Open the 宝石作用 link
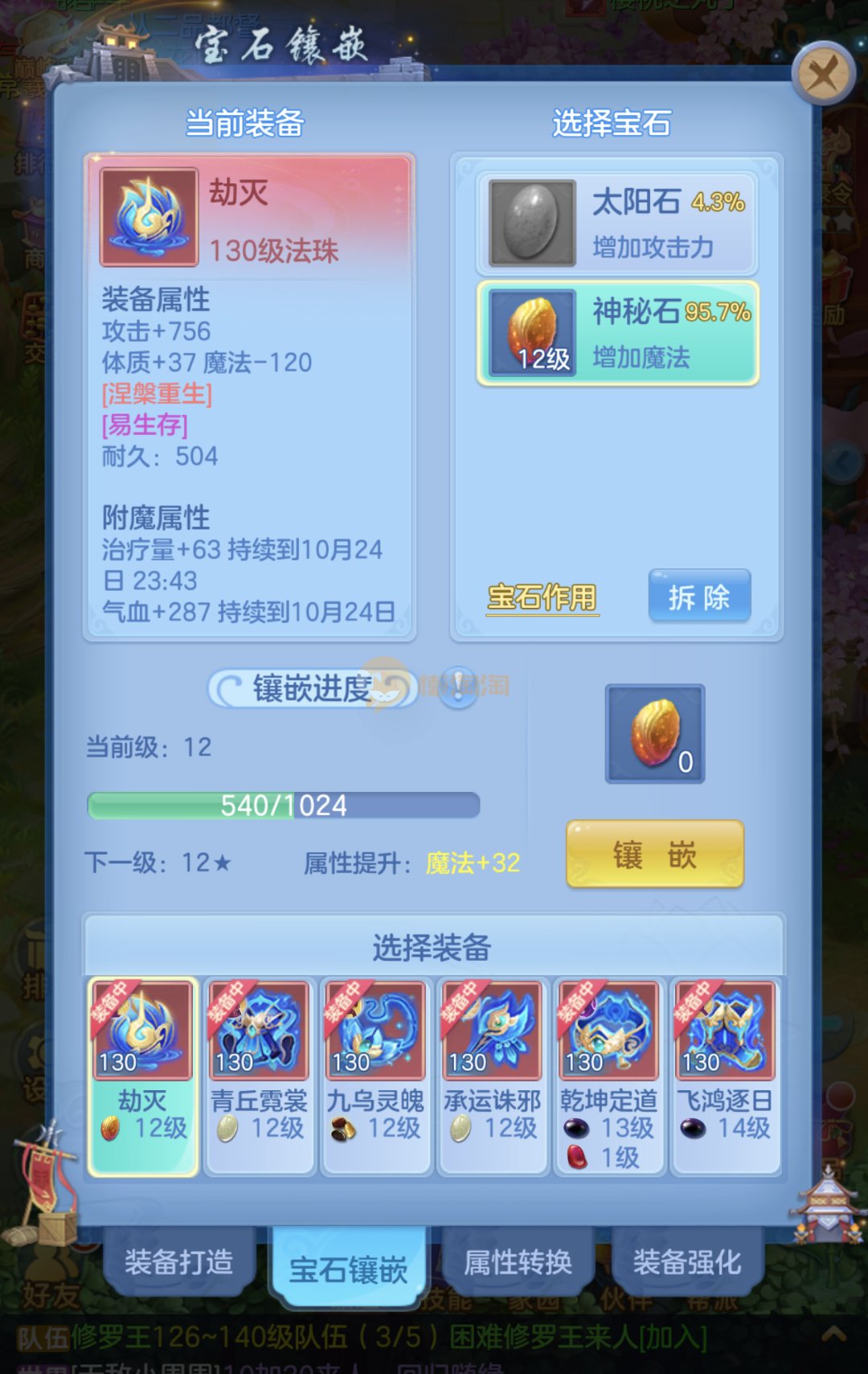 click(542, 597)
